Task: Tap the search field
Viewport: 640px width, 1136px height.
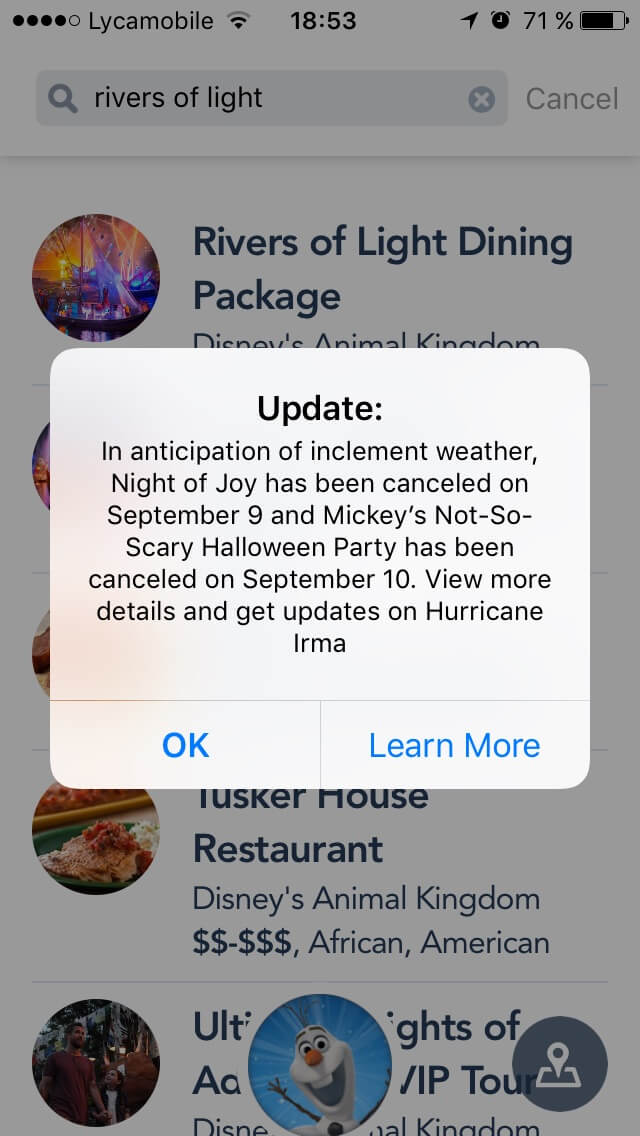Action: tap(272, 99)
